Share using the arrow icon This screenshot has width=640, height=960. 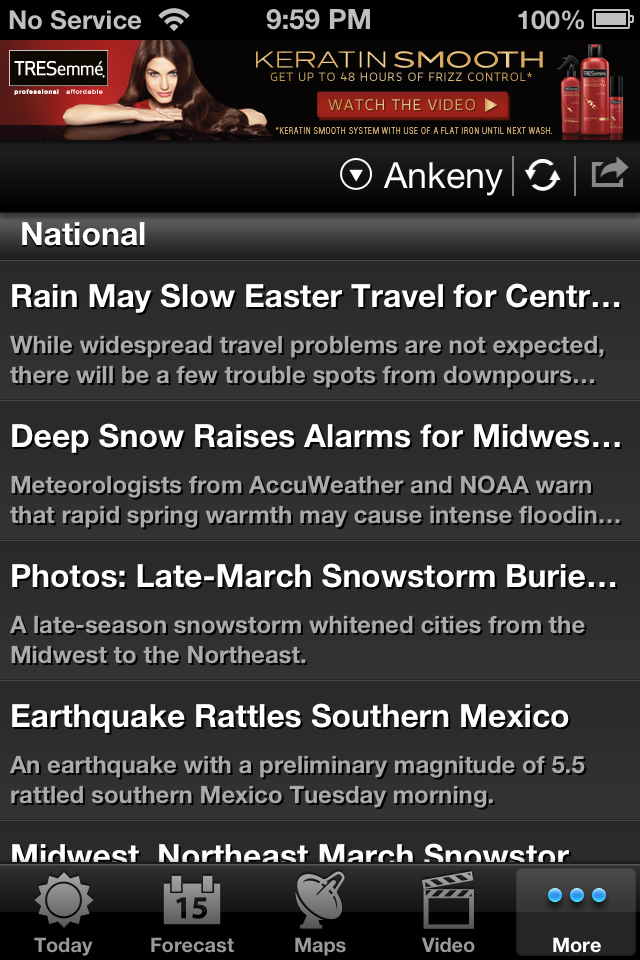608,175
